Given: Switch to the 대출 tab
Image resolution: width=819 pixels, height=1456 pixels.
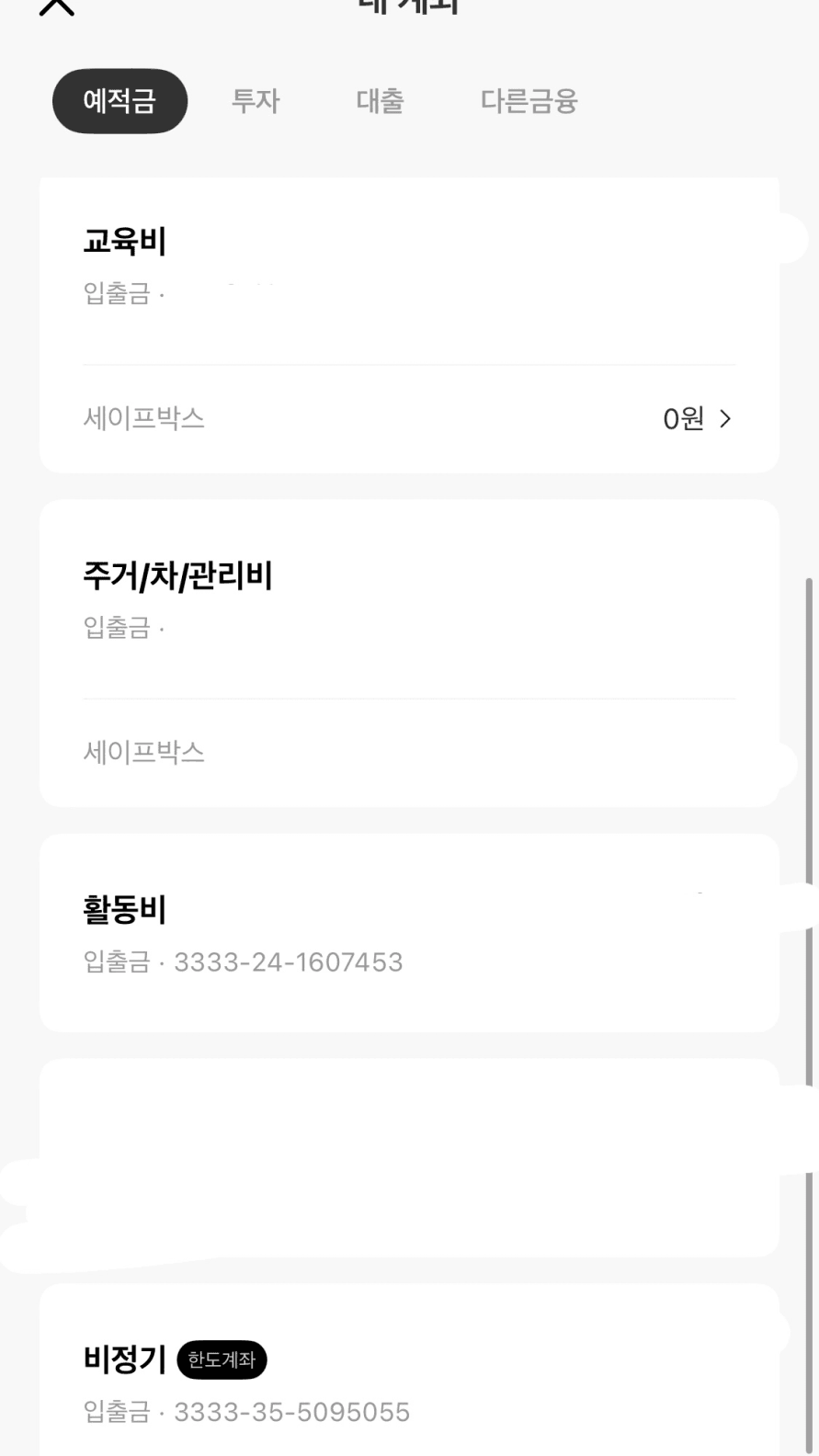Looking at the screenshot, I should click(x=380, y=101).
